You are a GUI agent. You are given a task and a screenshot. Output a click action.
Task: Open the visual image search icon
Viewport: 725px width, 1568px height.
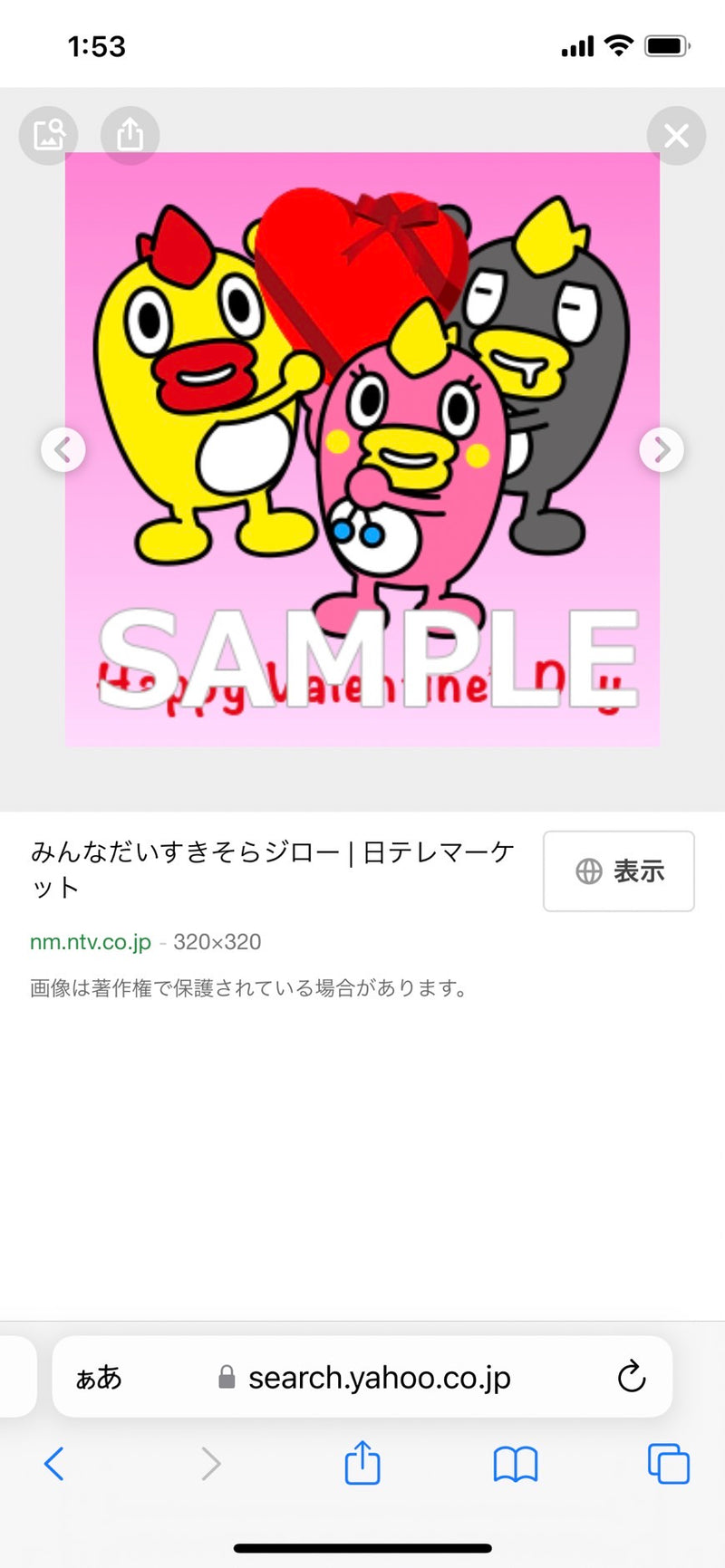[48, 135]
